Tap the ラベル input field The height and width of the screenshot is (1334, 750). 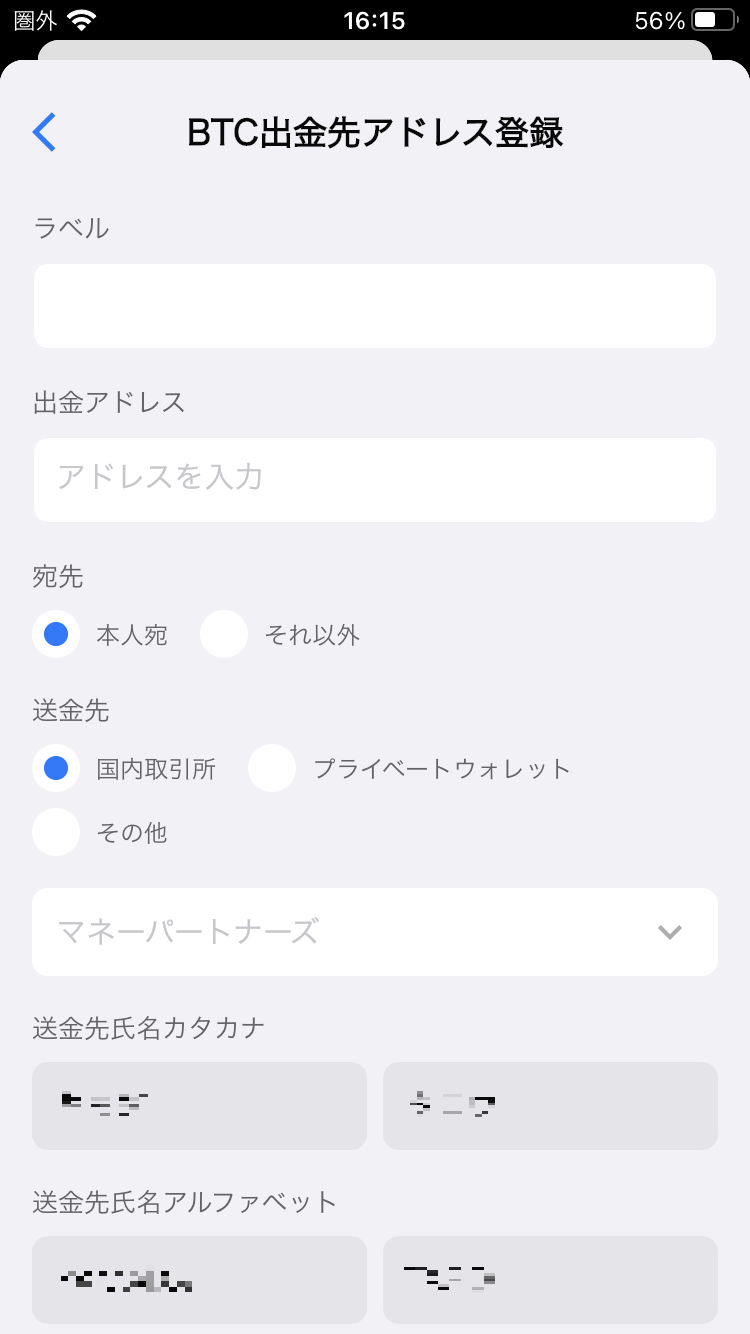[x=375, y=306]
